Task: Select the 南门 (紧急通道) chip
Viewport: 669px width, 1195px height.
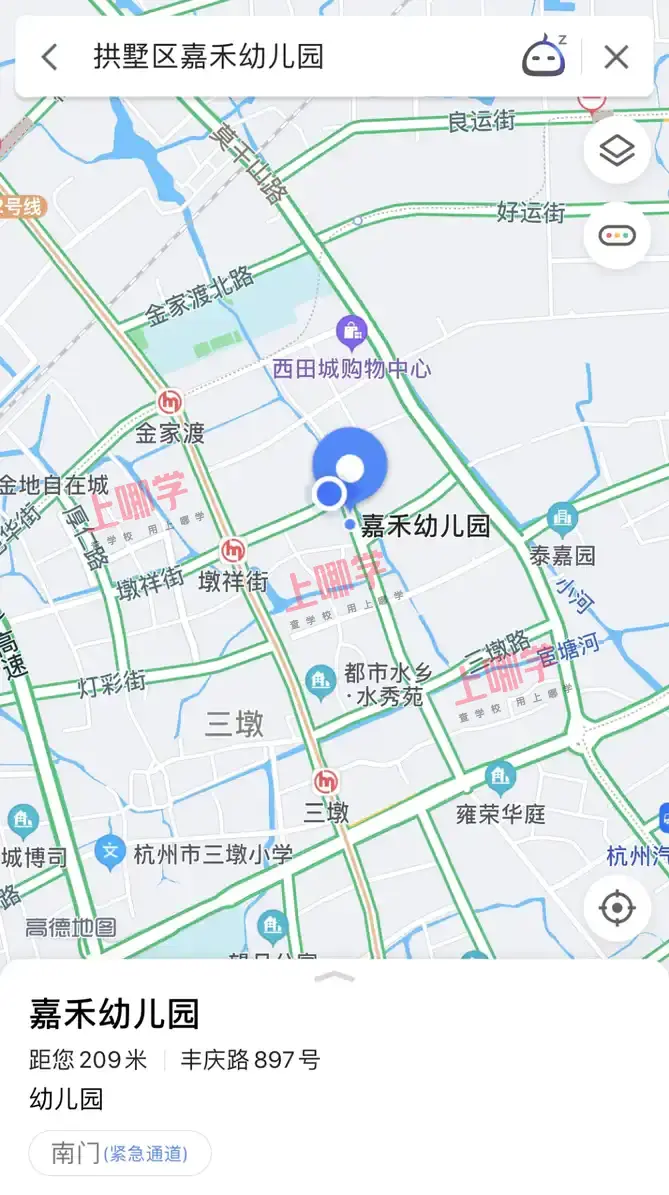Action: [x=120, y=1153]
